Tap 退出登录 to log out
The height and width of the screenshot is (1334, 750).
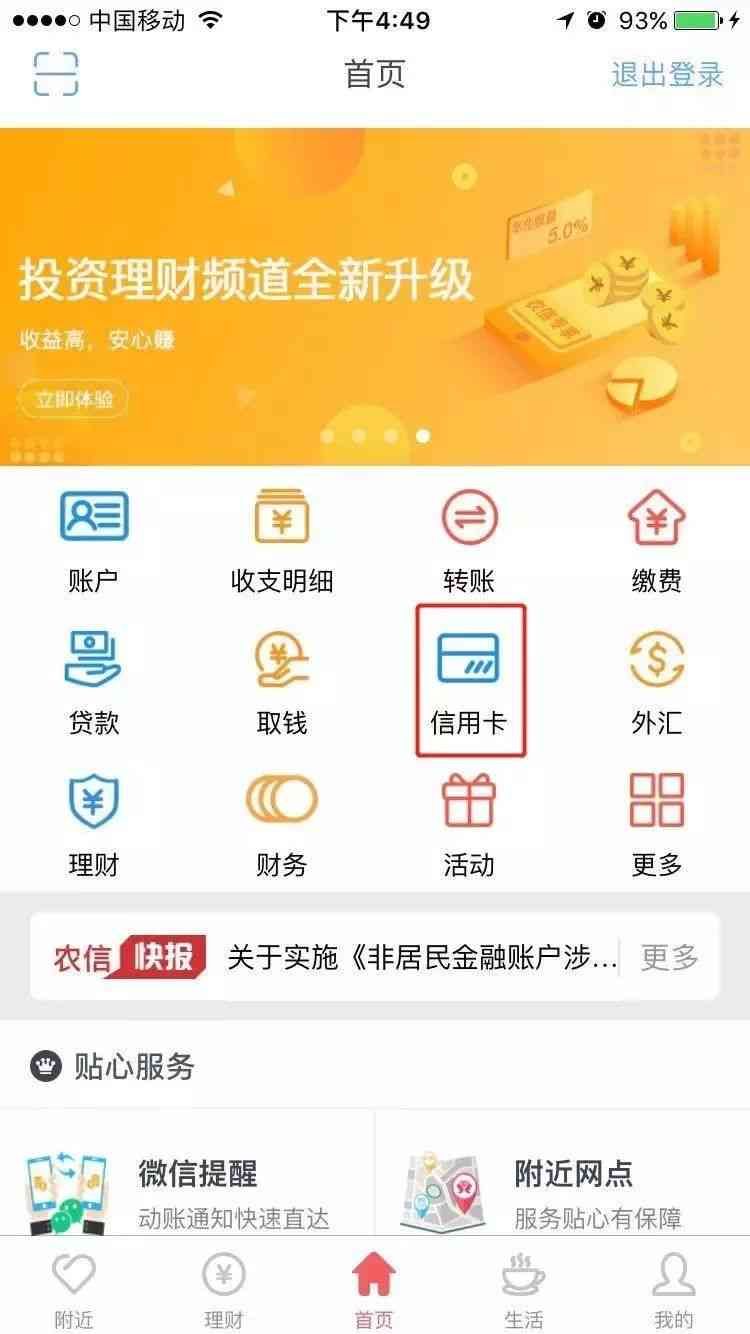point(667,74)
